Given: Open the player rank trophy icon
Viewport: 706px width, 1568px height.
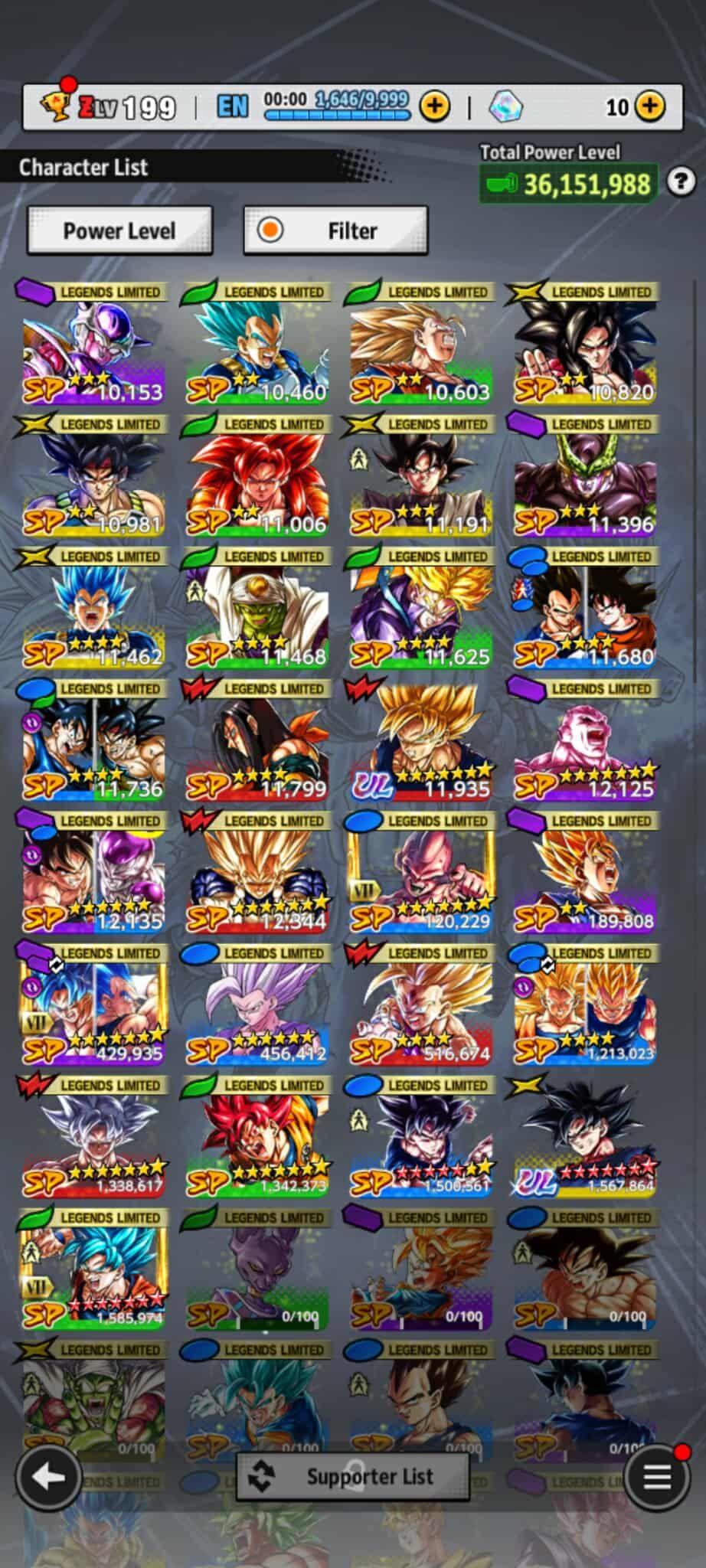Looking at the screenshot, I should pos(55,106).
